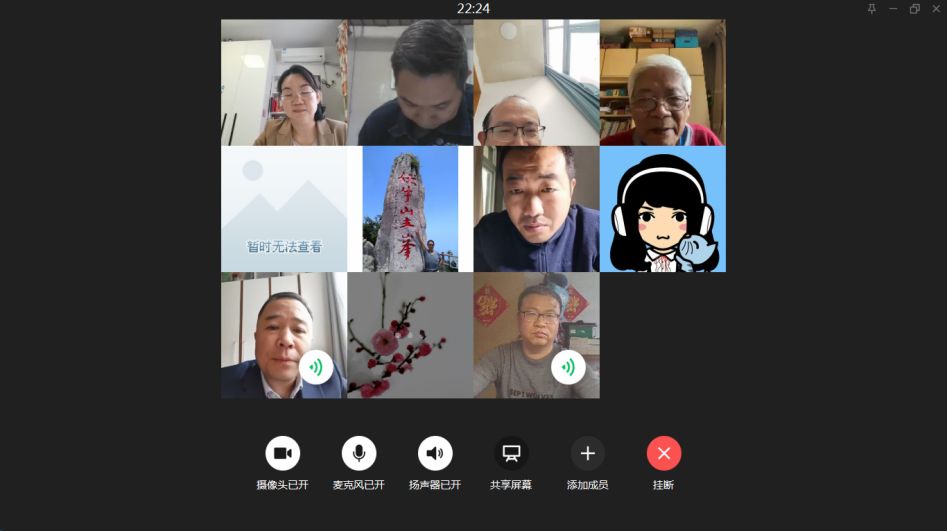947x531 pixels.
Task: Mute the microphone (麦克风已开)
Action: pos(359,454)
